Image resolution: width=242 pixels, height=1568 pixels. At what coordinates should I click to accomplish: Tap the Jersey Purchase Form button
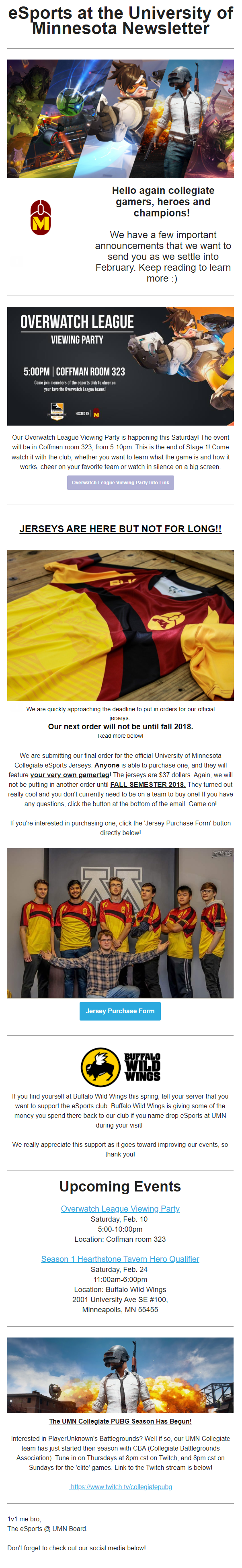point(120,1010)
